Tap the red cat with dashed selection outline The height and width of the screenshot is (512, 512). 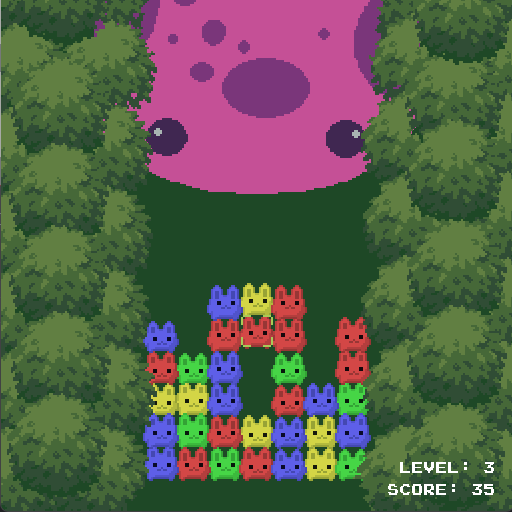click(257, 332)
